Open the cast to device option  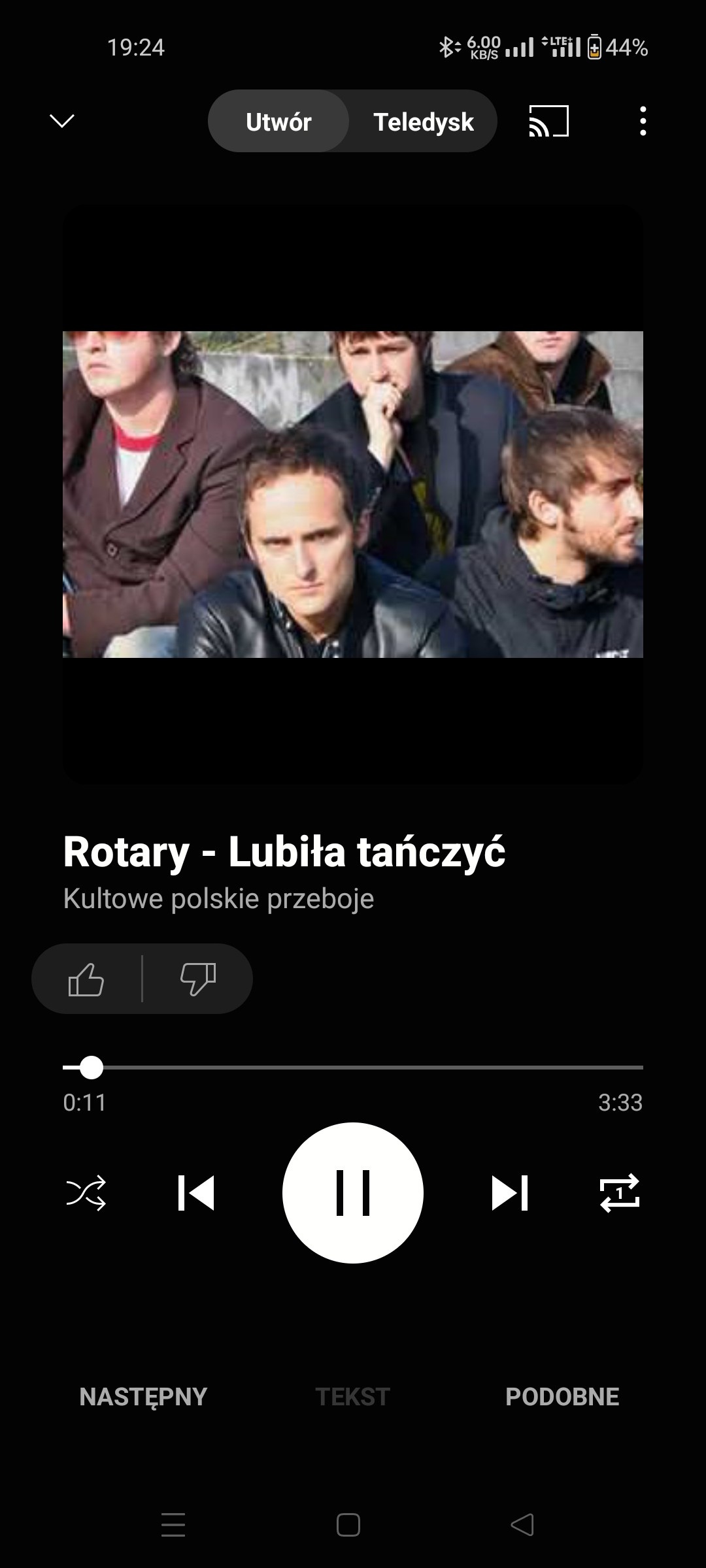(x=548, y=122)
